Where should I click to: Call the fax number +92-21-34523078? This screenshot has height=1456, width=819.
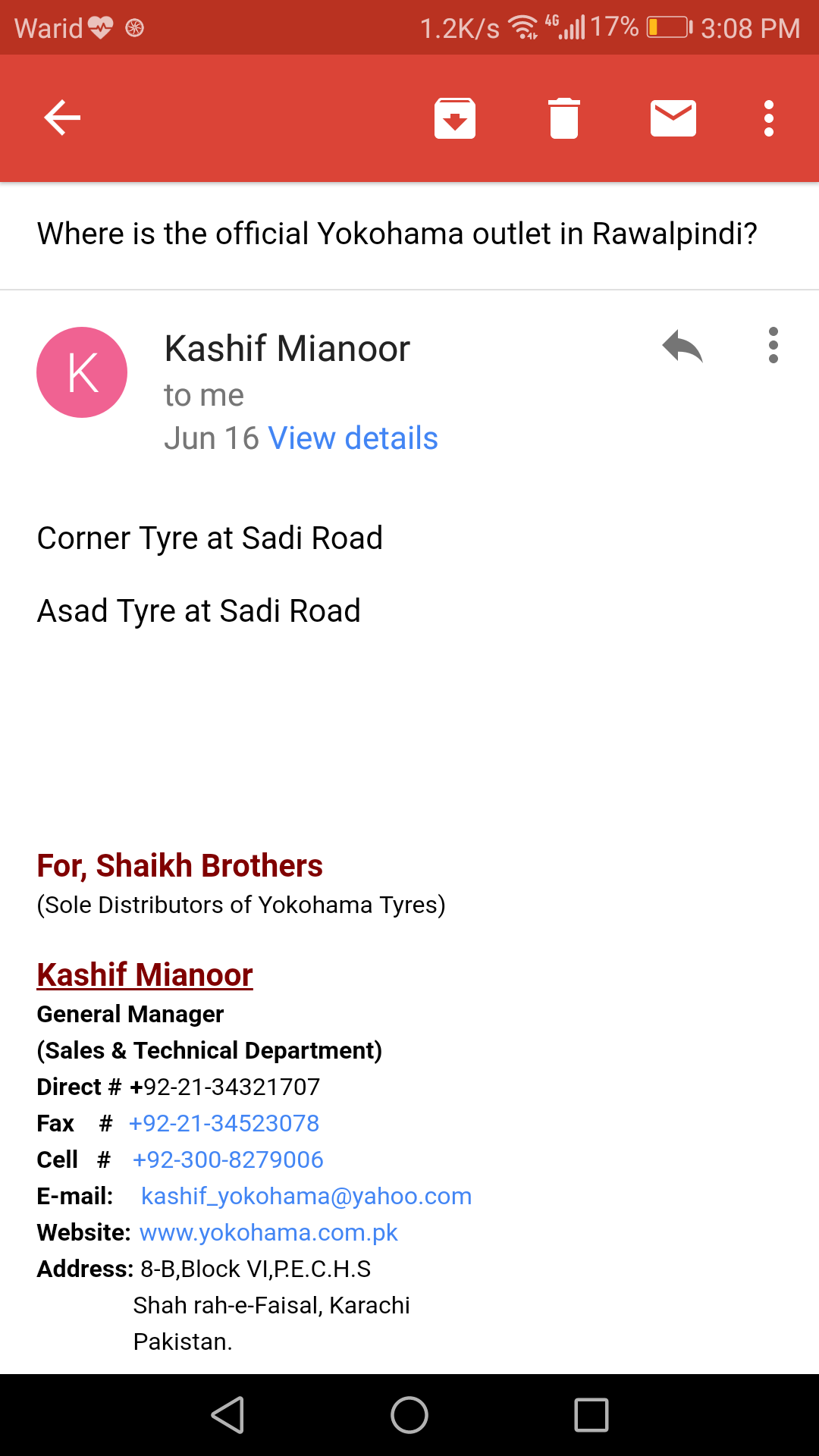coord(224,1123)
